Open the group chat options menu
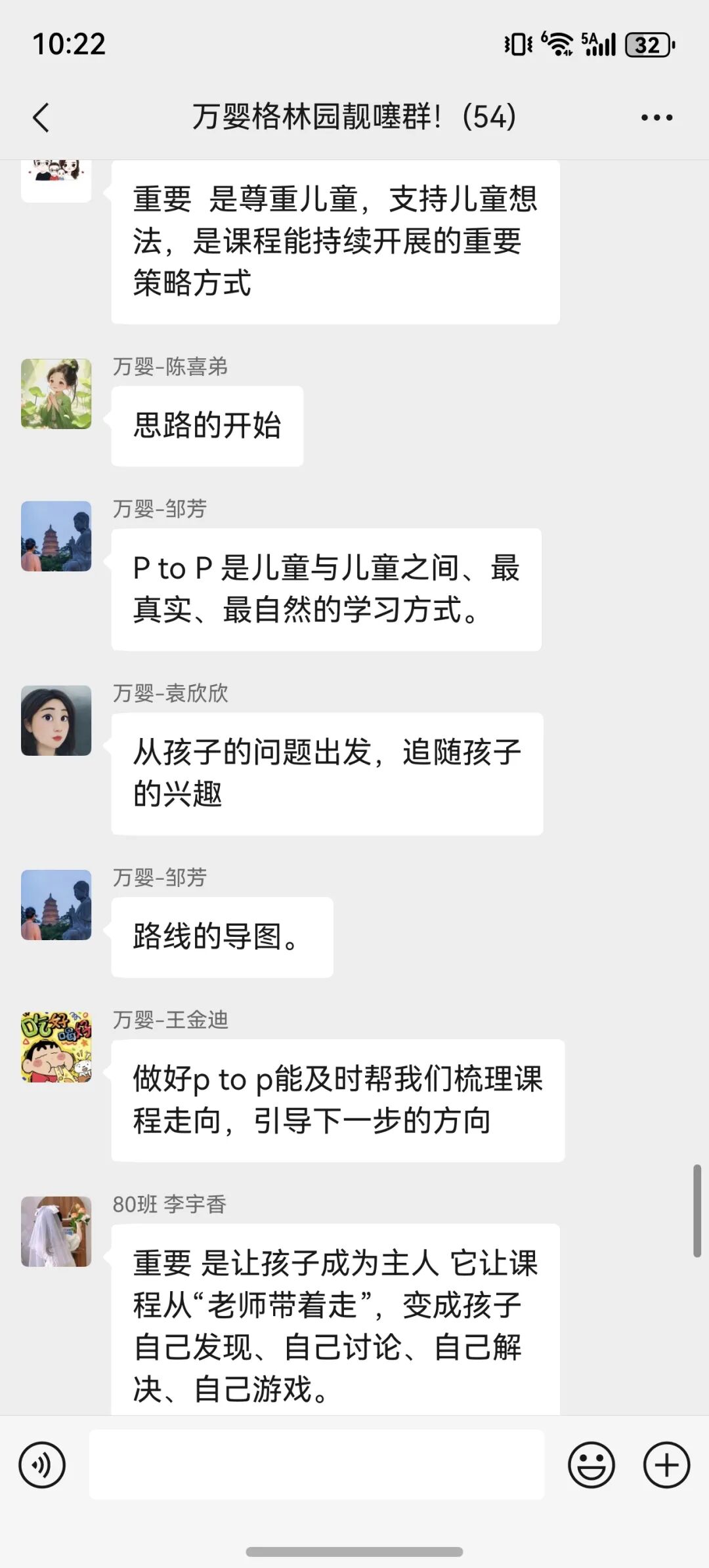 [x=656, y=118]
